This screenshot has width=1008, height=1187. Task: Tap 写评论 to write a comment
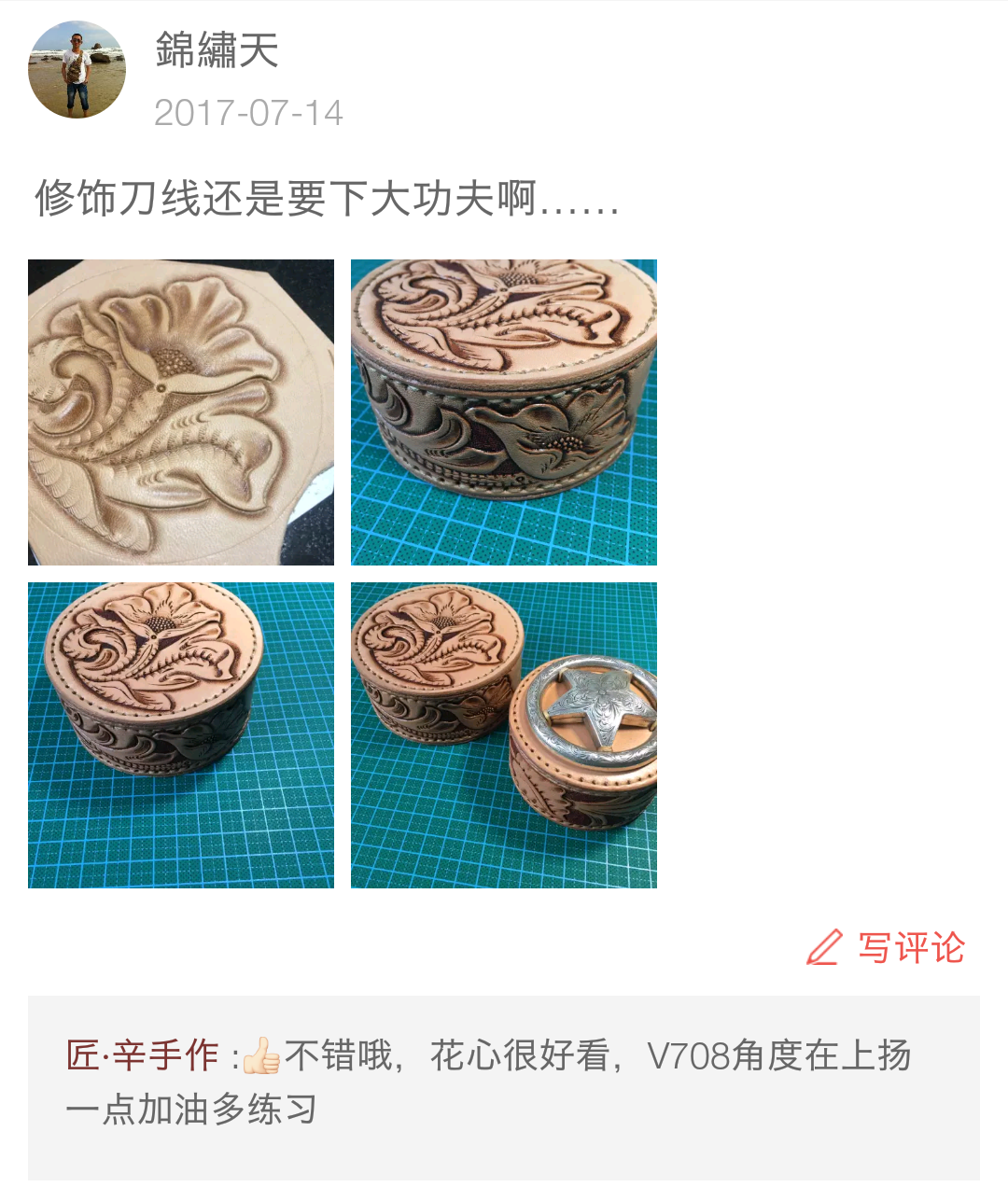886,947
